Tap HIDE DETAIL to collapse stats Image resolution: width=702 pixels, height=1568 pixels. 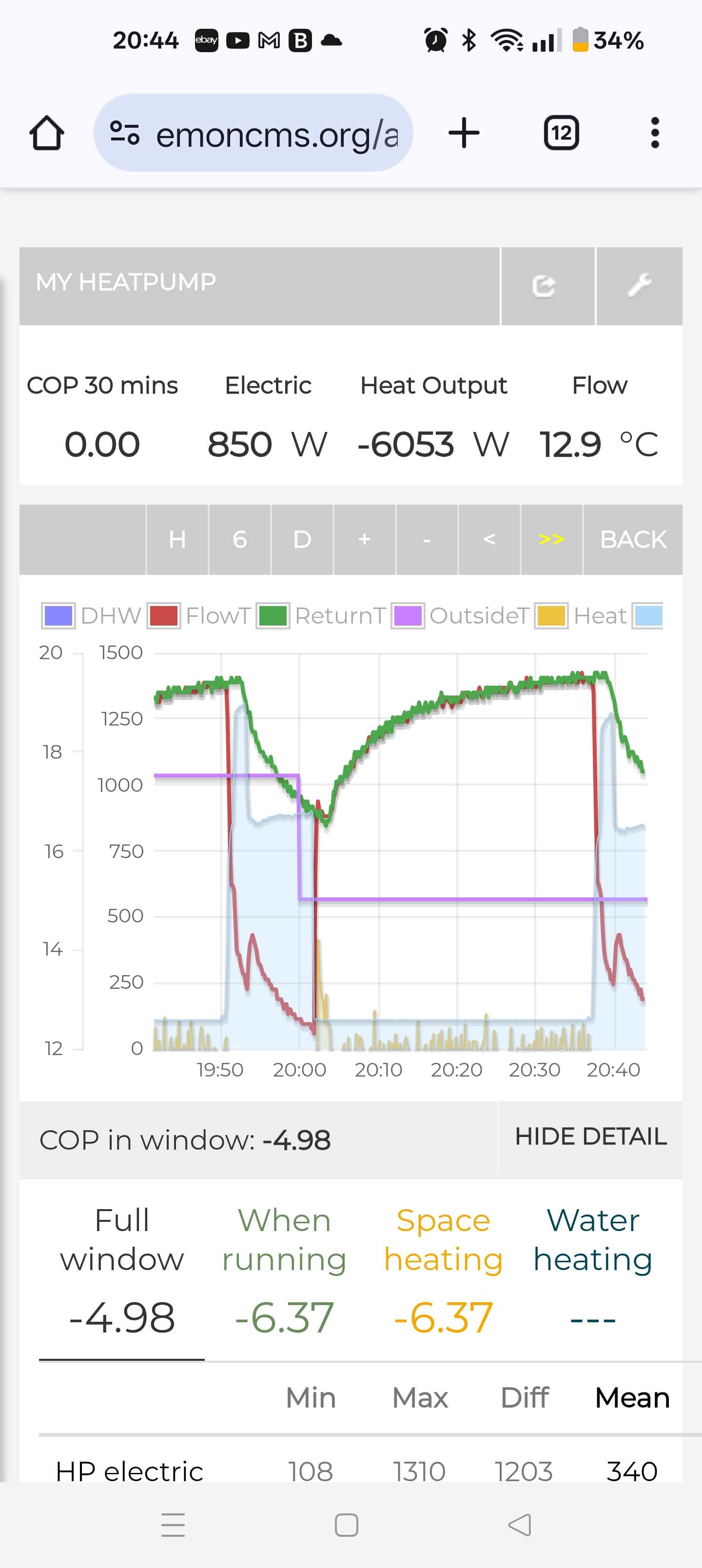pyautogui.click(x=590, y=1137)
